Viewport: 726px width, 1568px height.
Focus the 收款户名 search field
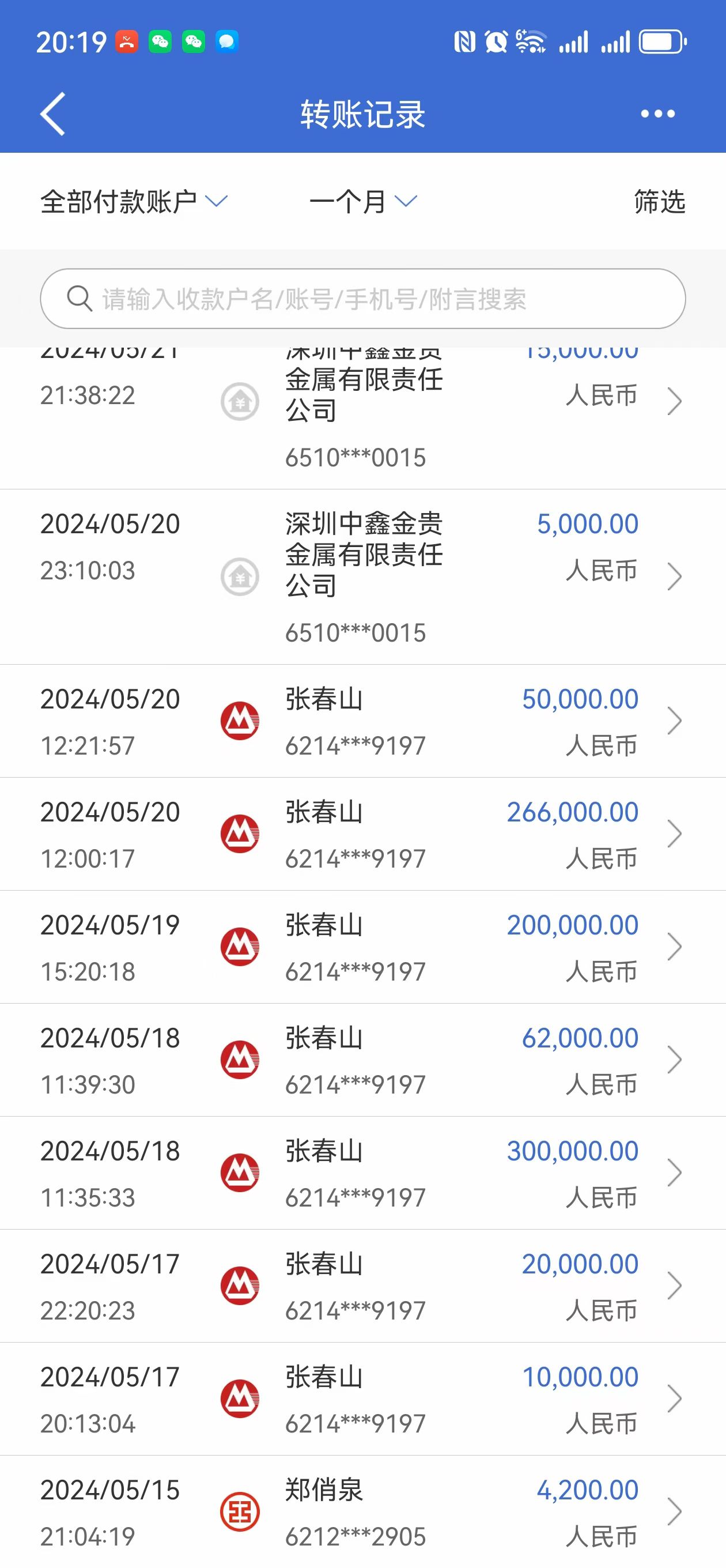tap(362, 299)
